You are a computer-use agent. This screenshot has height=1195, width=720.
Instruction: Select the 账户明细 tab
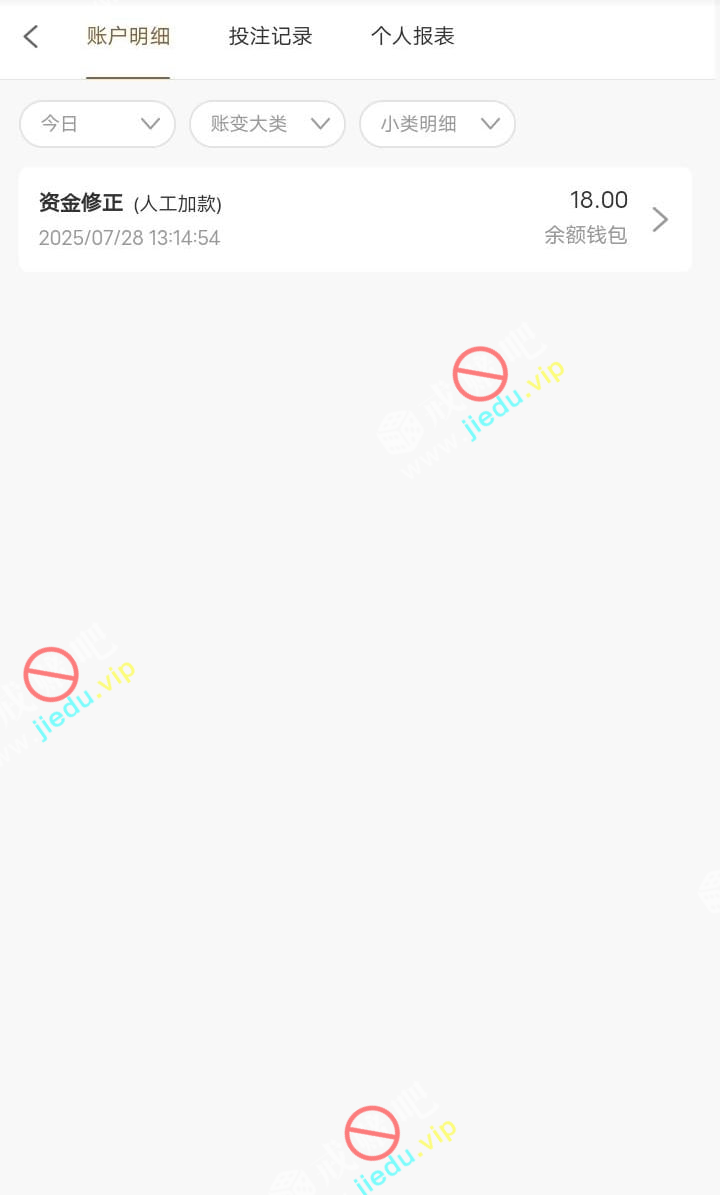128,37
